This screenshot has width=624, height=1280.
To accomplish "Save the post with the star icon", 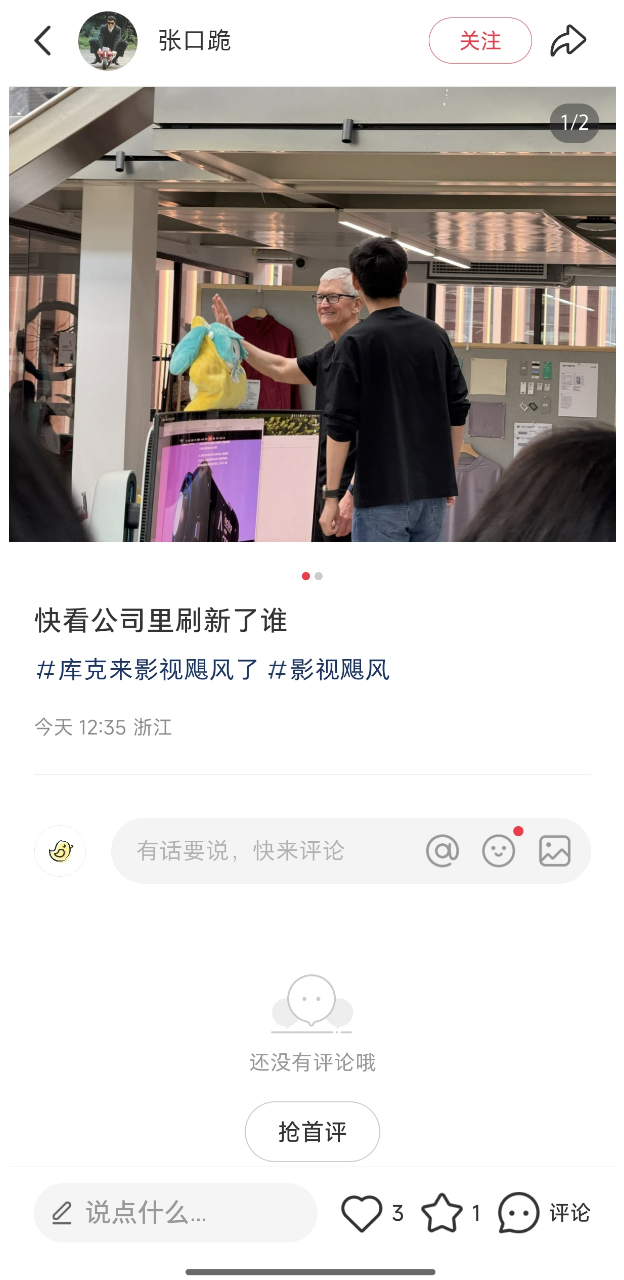I will [441, 1213].
